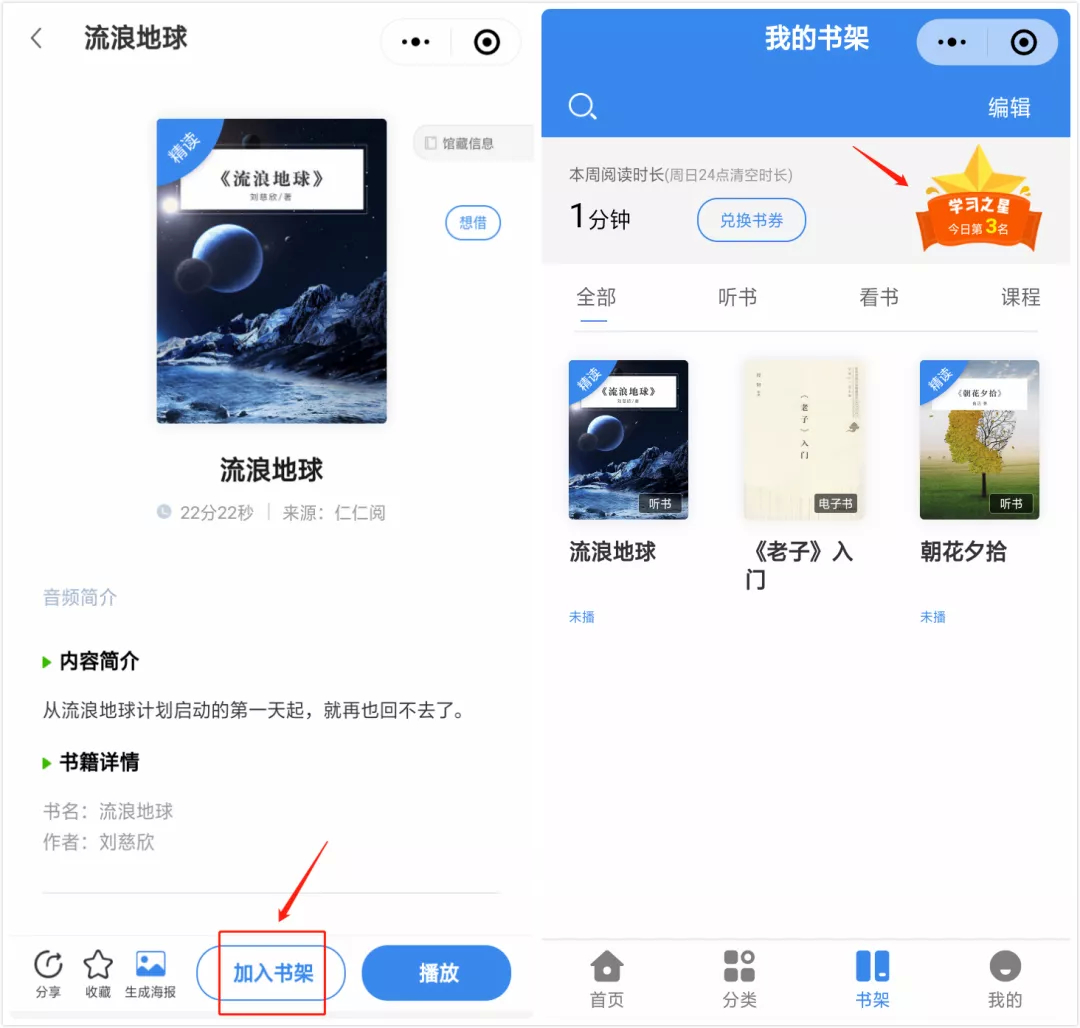1080x1028 pixels.
Task: Open the 朝花夕拾 audiobook
Action: 979,441
